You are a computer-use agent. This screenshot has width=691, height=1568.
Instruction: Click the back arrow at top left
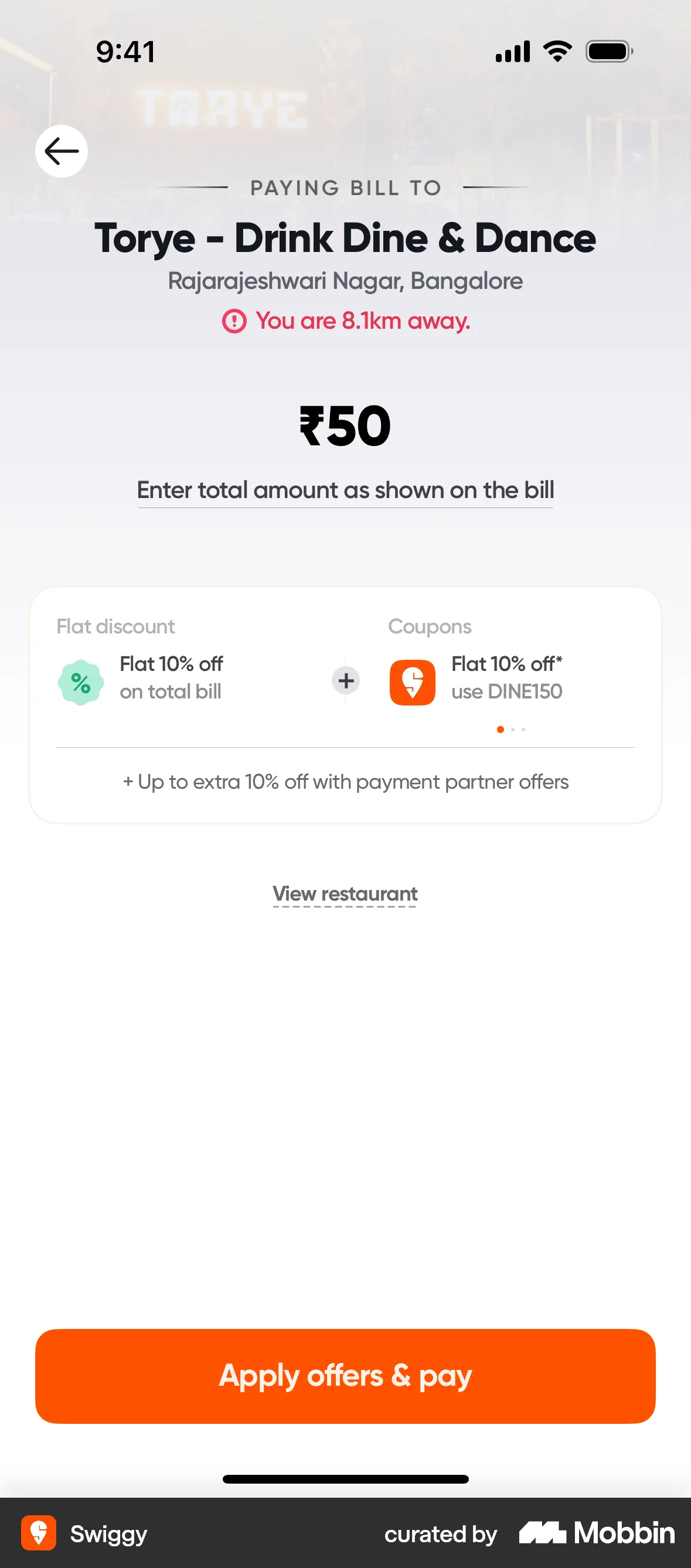[61, 151]
